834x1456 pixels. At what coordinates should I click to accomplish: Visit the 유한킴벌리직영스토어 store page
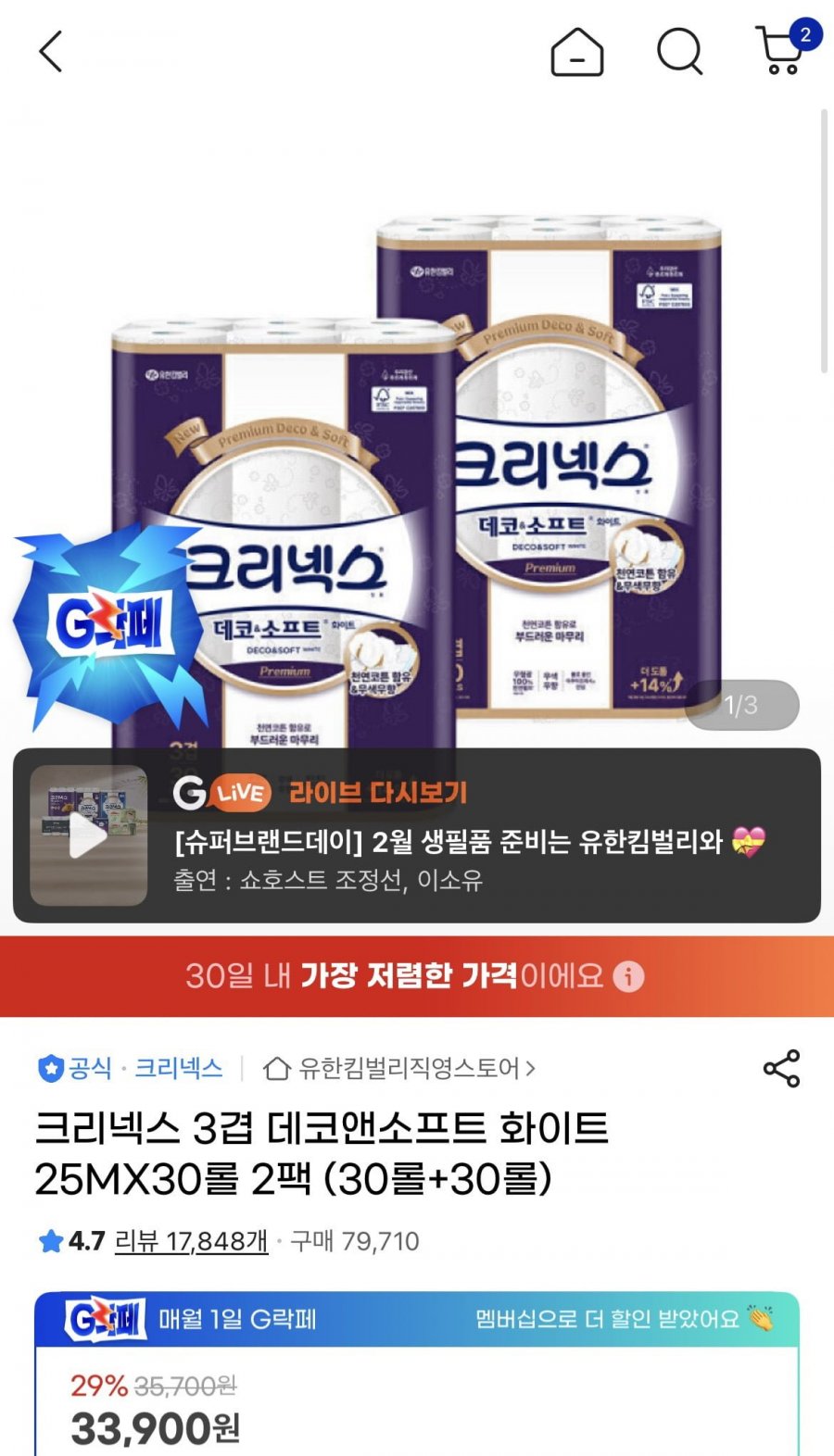(399, 1068)
